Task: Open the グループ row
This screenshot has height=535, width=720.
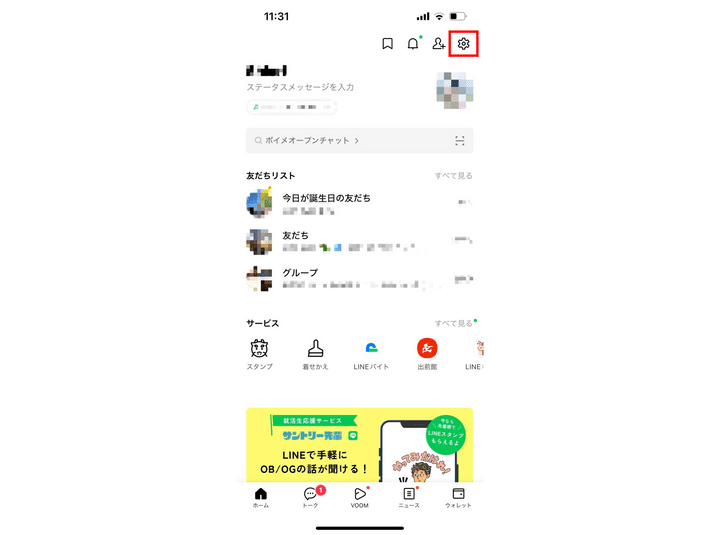Action: 340,278
